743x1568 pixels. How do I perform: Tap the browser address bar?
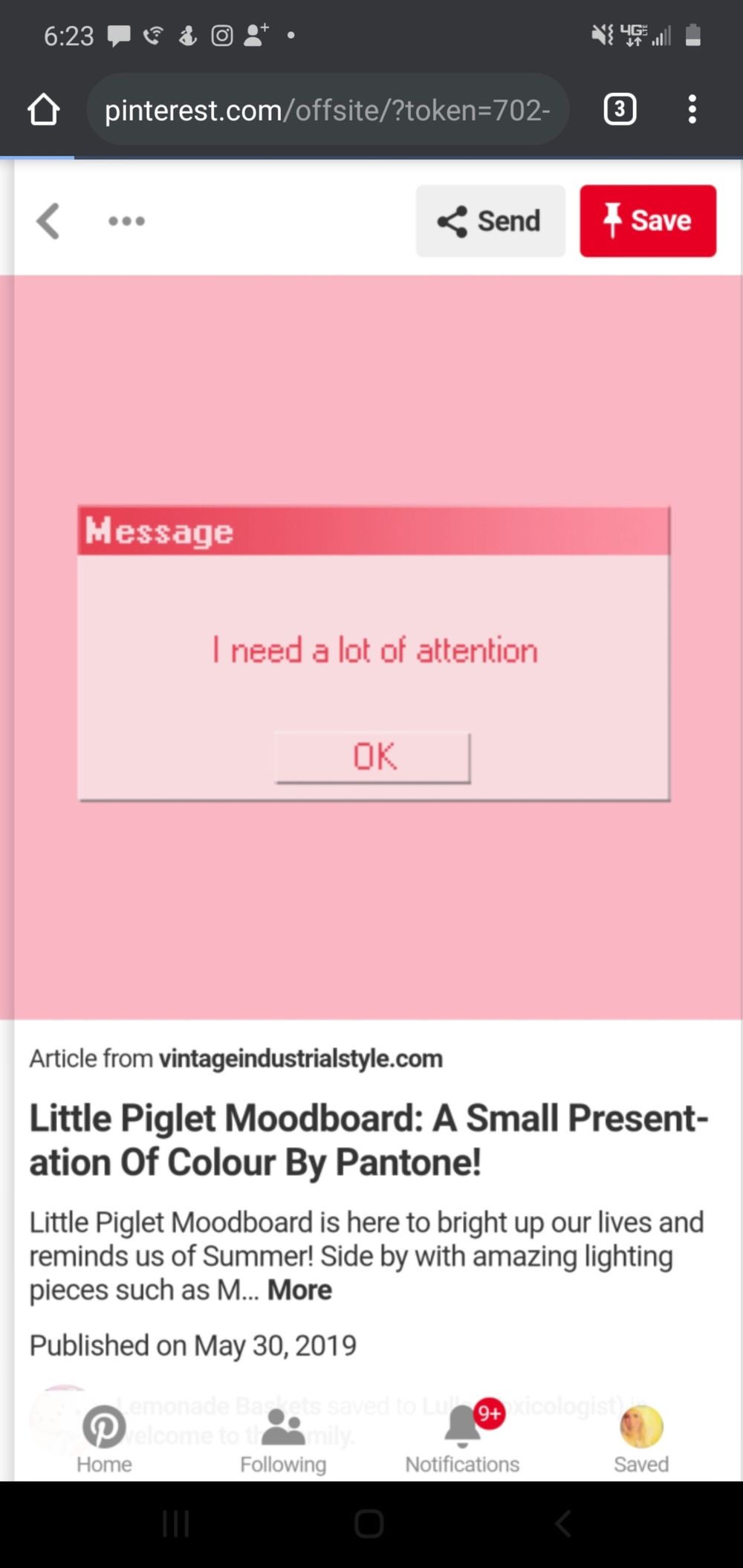(327, 110)
